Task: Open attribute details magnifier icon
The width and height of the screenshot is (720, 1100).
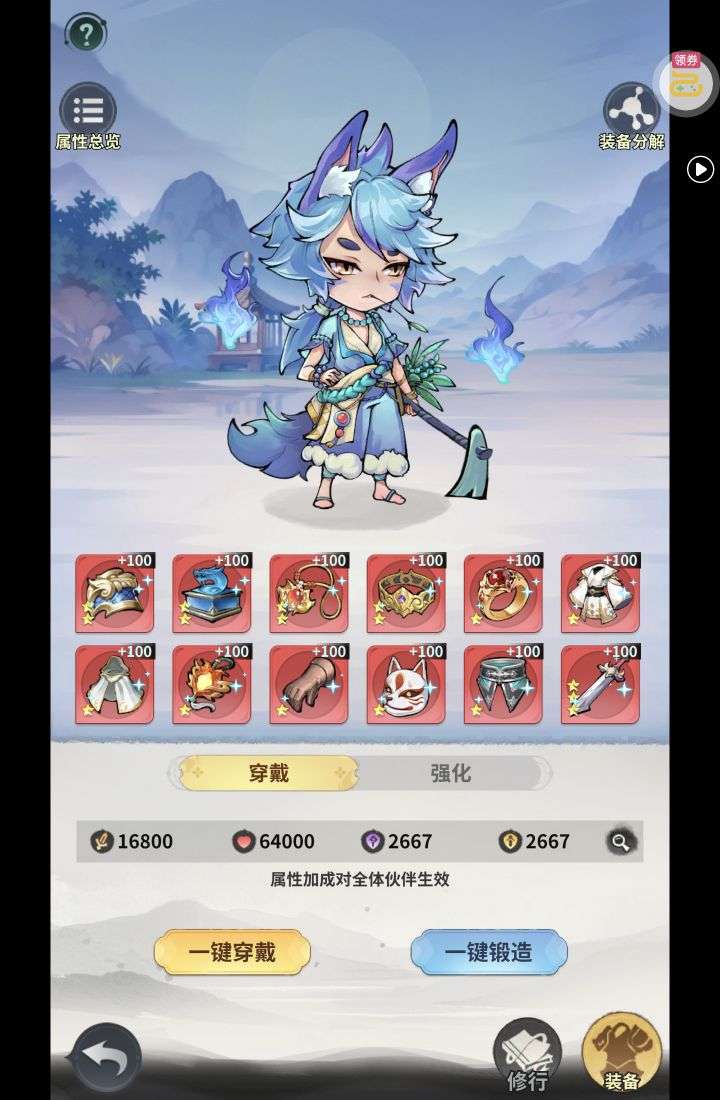Action: click(620, 842)
